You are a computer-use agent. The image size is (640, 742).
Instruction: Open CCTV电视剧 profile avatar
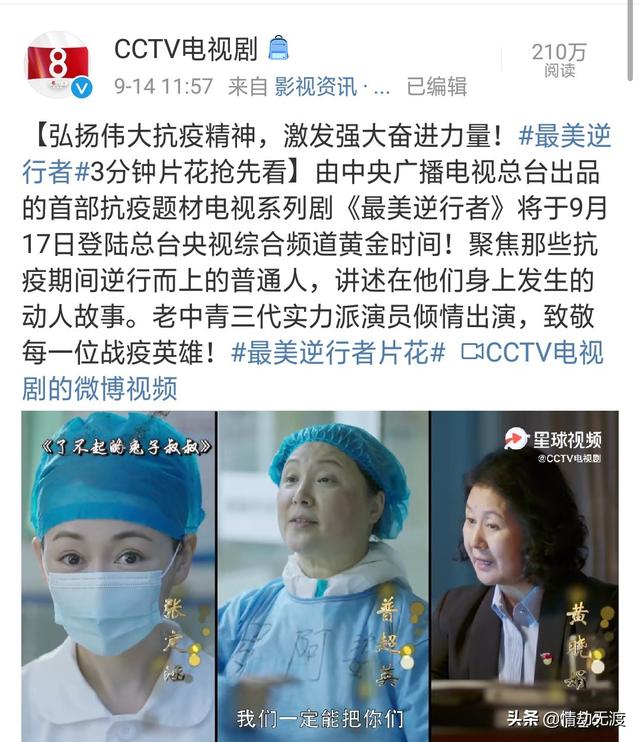click(58, 63)
